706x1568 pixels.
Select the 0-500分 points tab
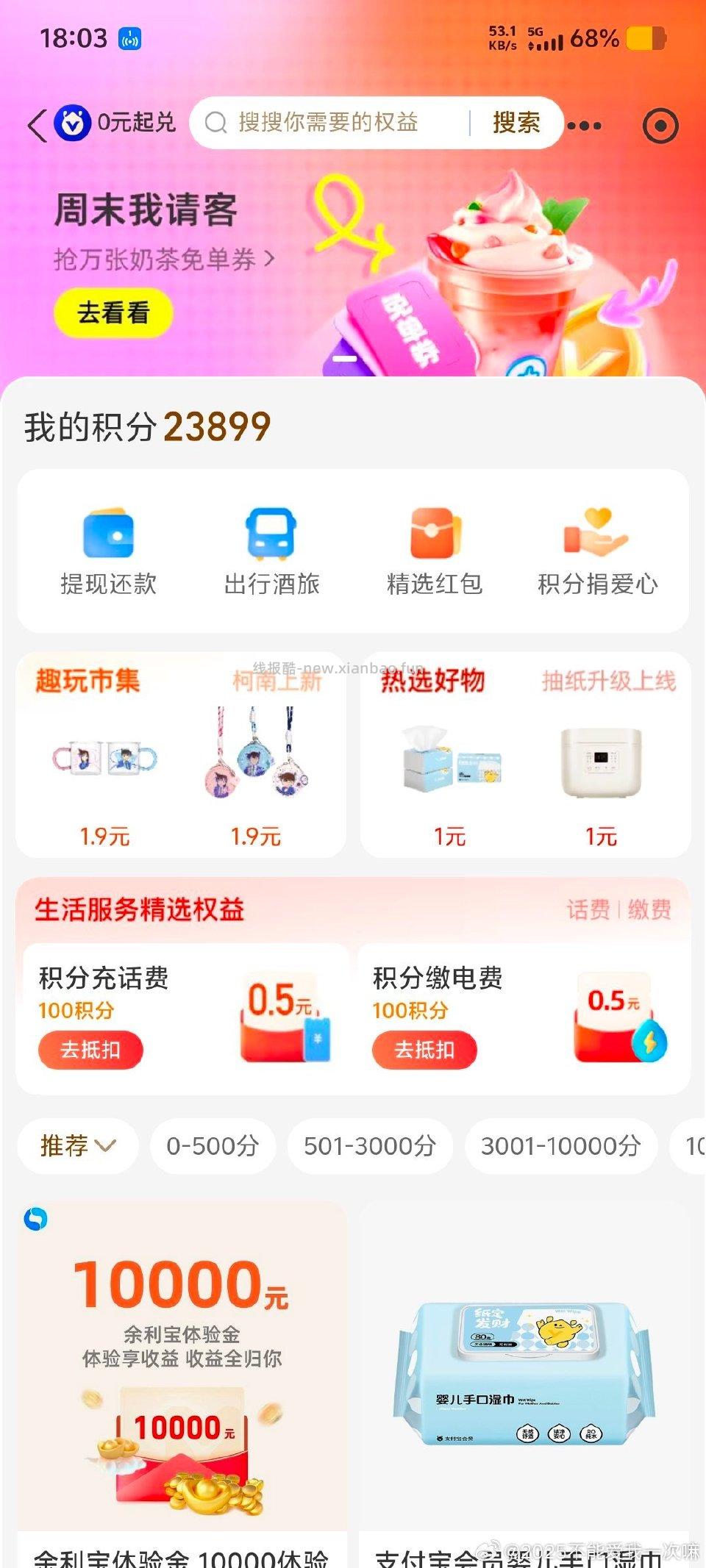(213, 1145)
